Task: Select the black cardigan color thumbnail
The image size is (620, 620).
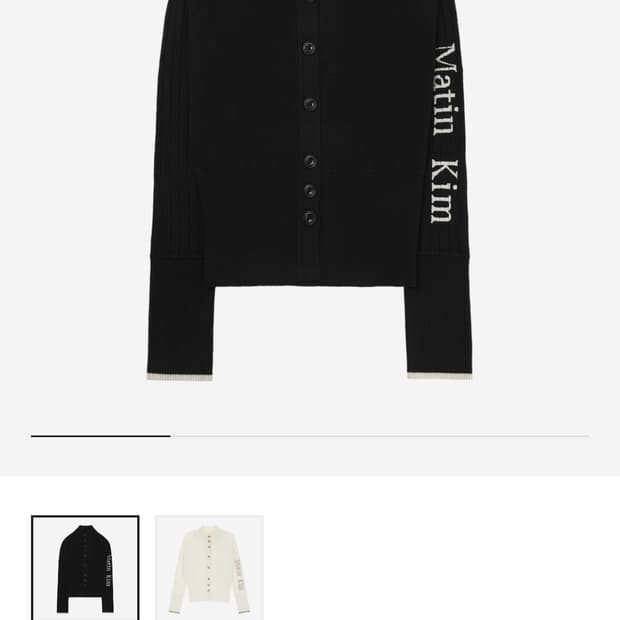Action: pos(85,567)
